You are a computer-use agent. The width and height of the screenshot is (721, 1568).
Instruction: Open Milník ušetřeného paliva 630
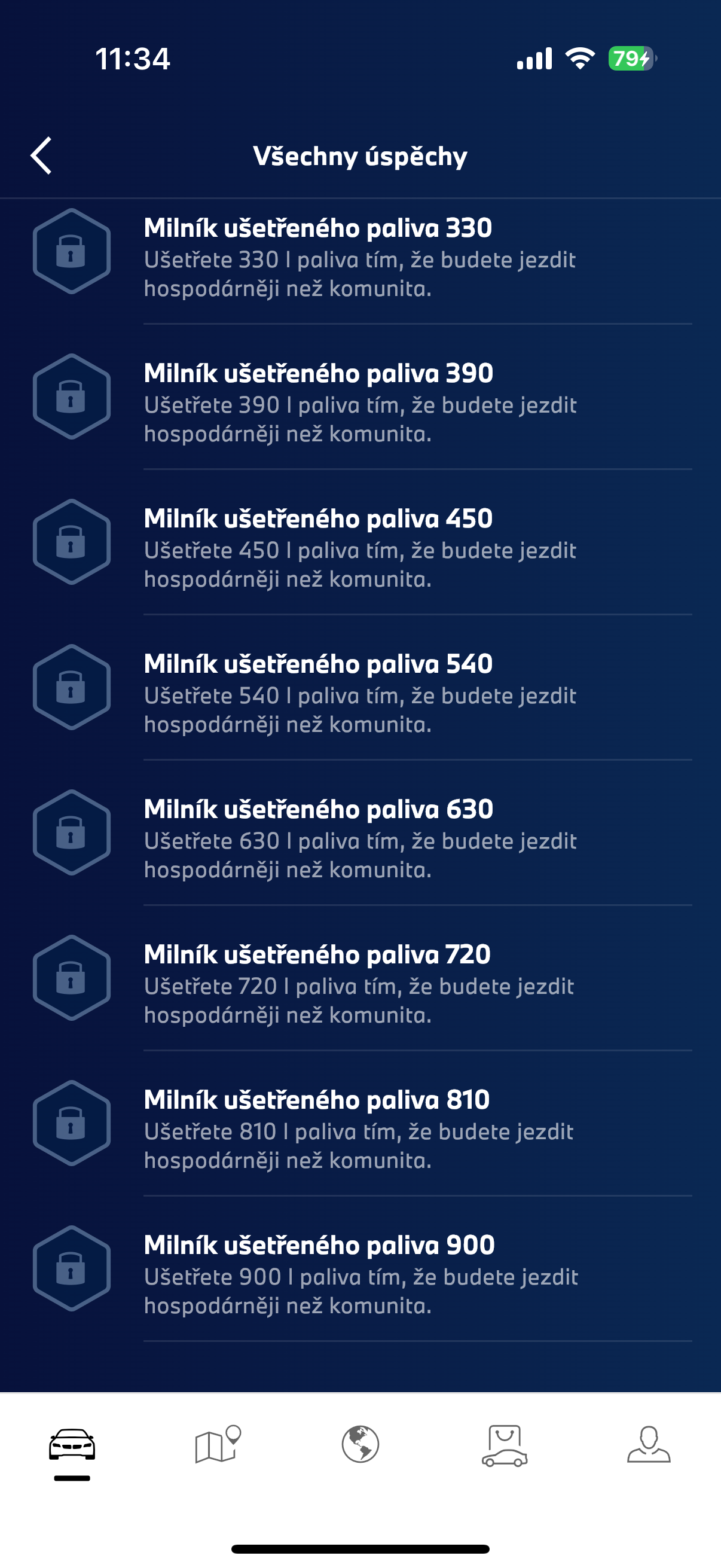tap(360, 838)
